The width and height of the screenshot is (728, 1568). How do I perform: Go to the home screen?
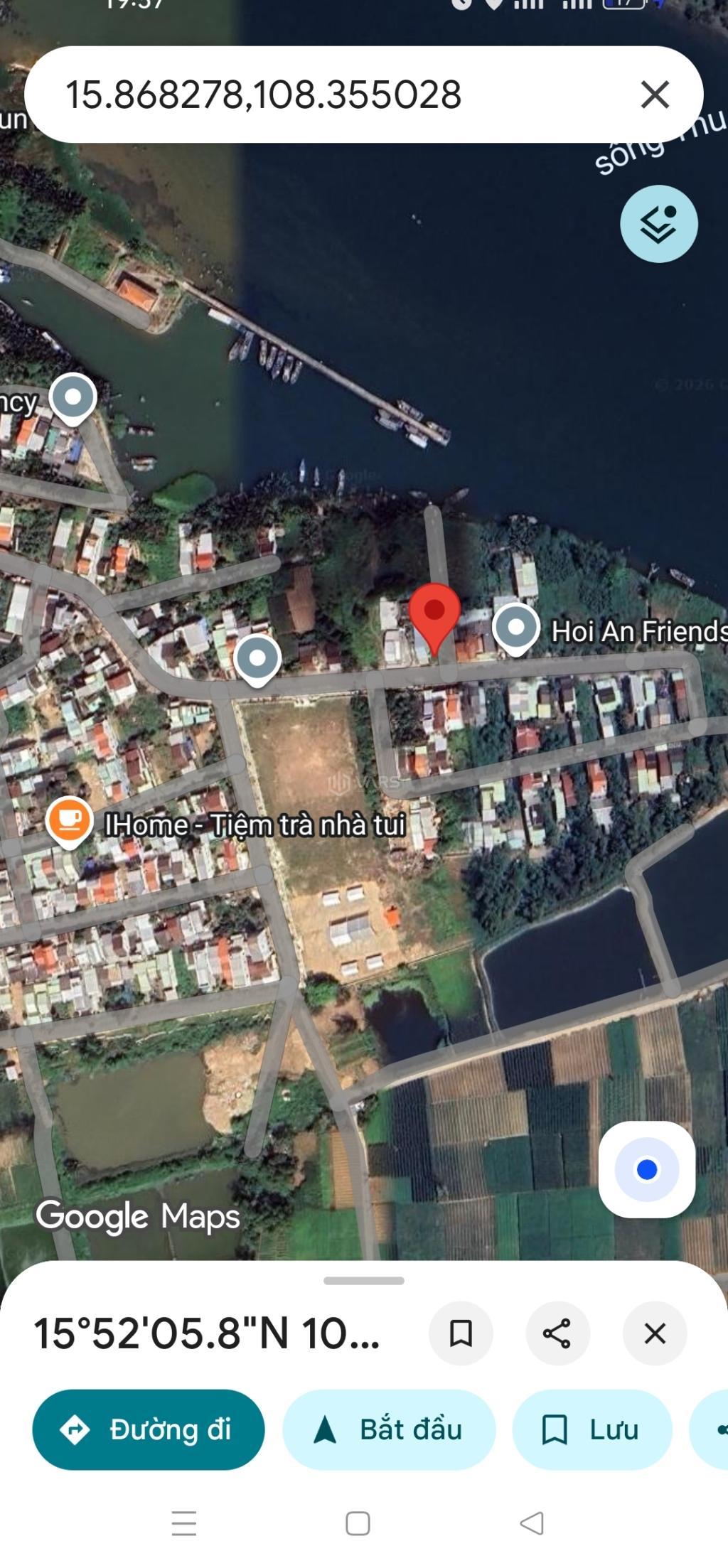[358, 1523]
